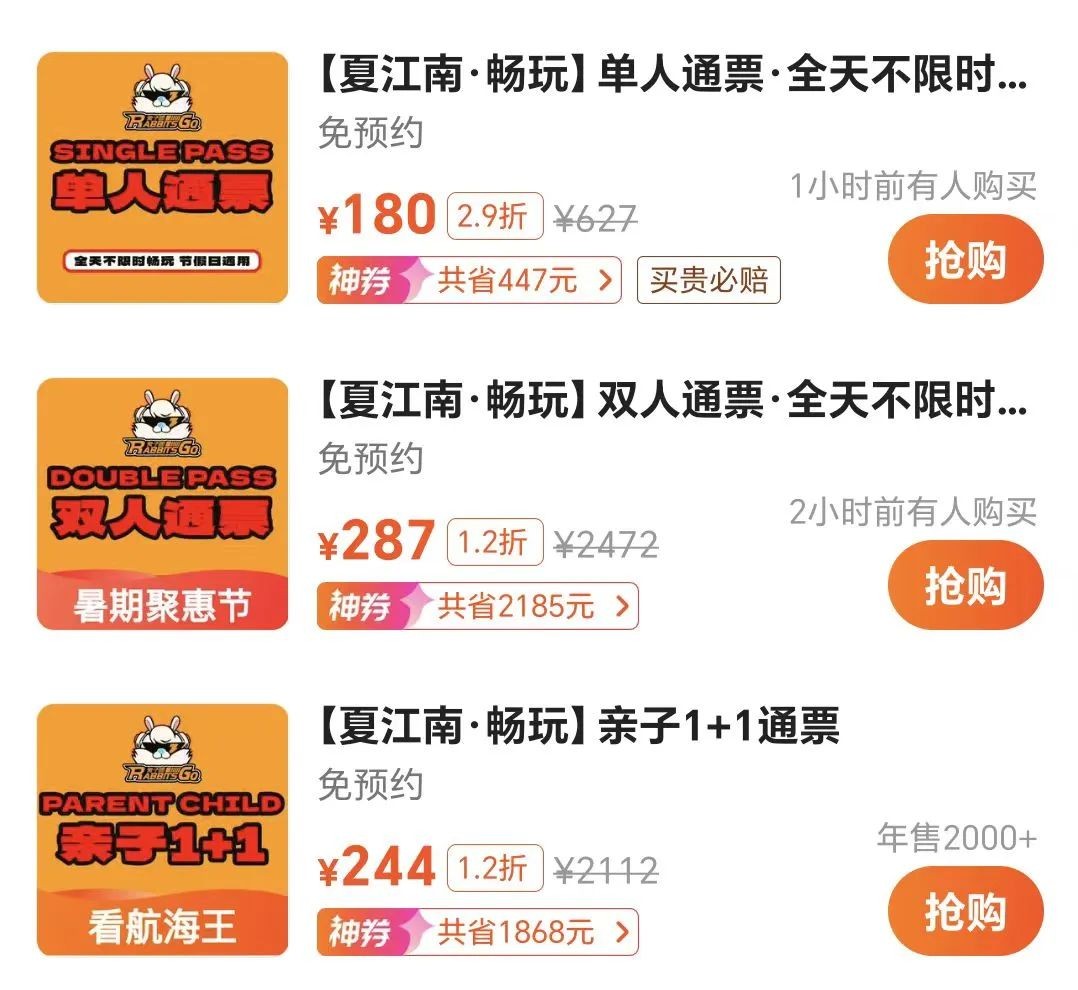Open the 双人通票 product image

(162, 503)
